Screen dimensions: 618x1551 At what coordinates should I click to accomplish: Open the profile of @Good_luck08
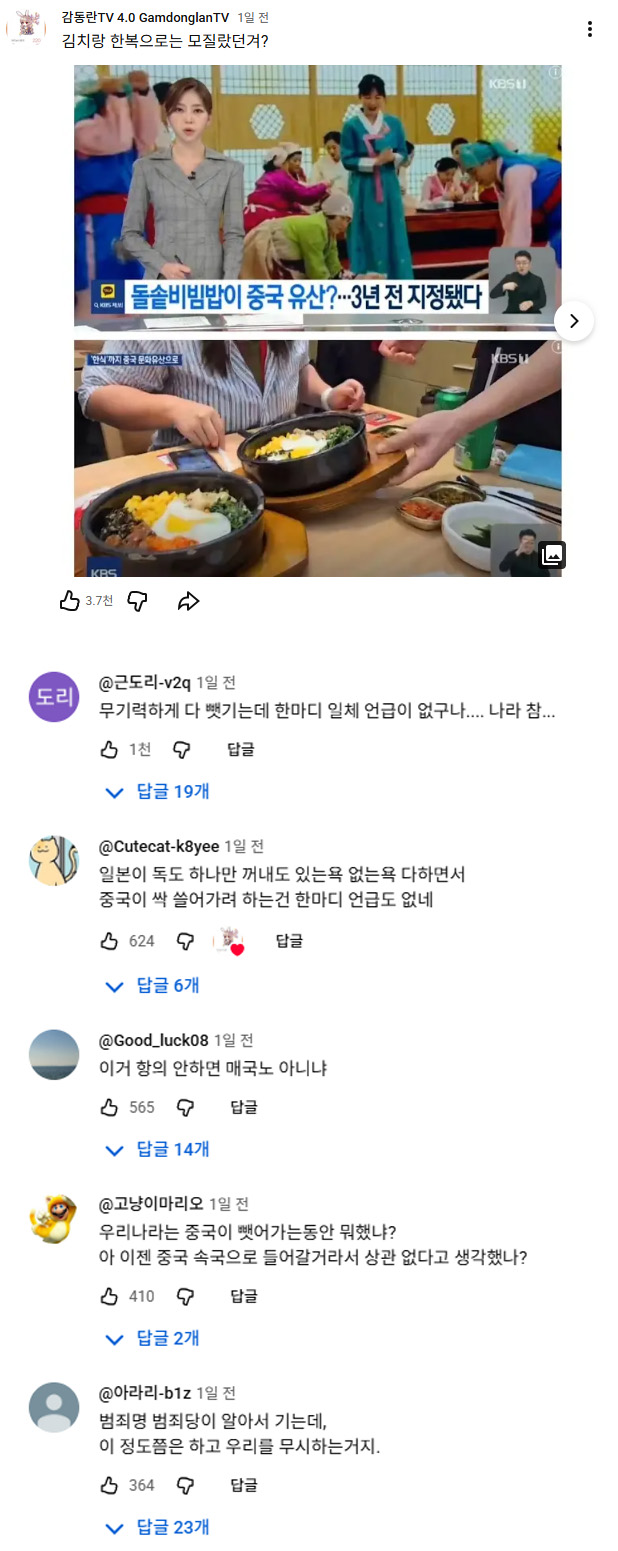[54, 1054]
